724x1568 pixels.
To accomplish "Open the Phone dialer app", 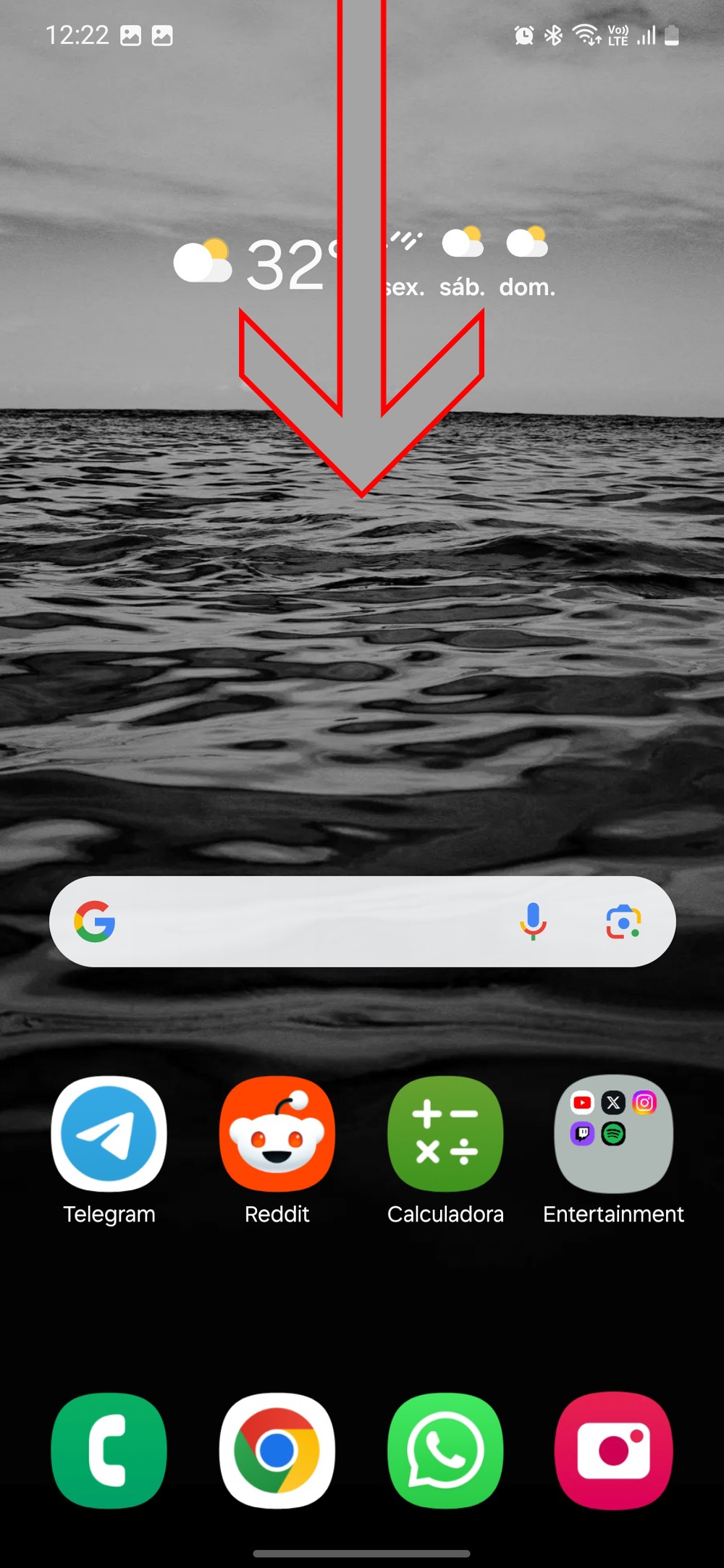I will 109,1450.
